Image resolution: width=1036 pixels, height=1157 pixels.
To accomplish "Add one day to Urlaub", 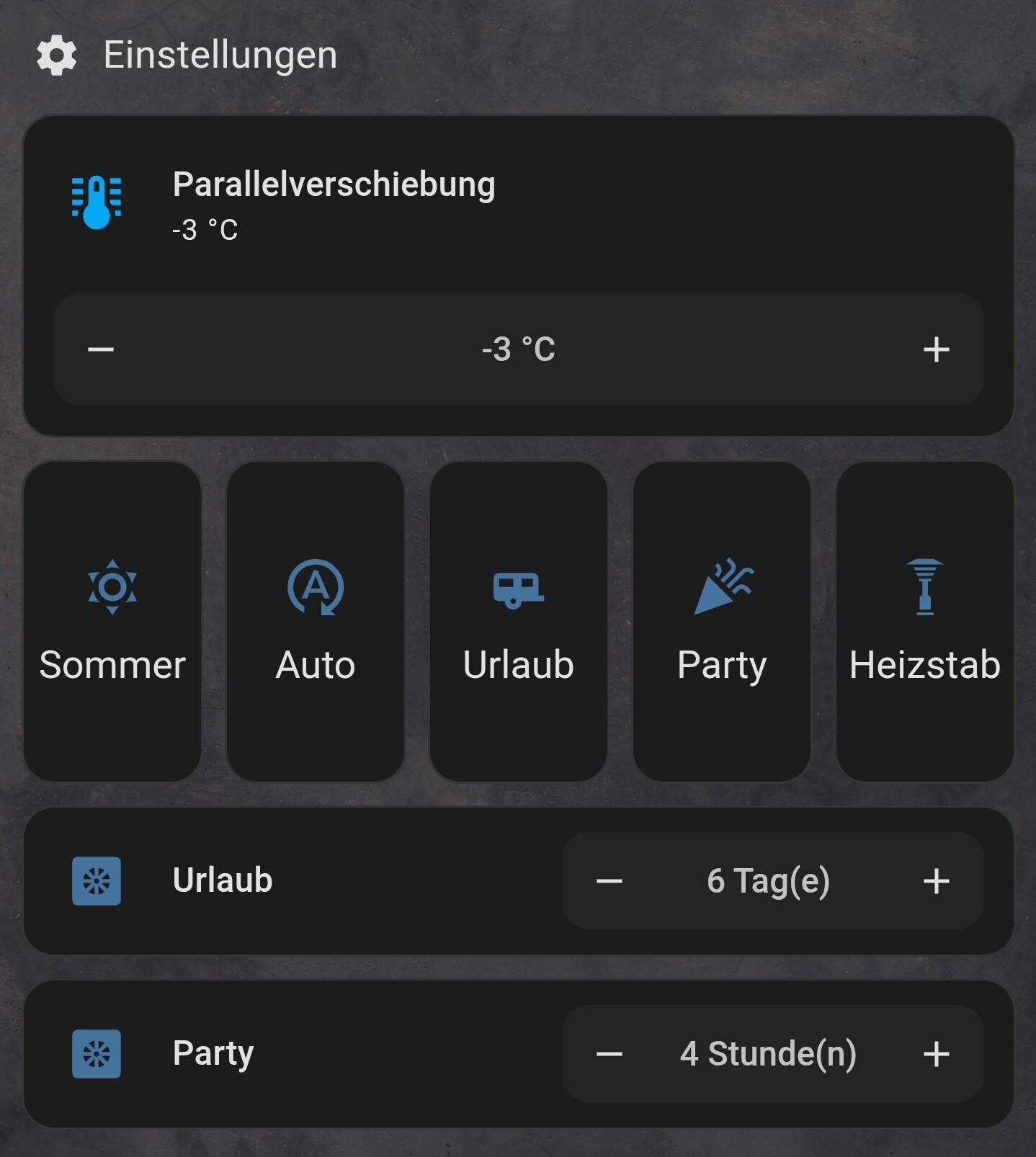I will tap(936, 881).
